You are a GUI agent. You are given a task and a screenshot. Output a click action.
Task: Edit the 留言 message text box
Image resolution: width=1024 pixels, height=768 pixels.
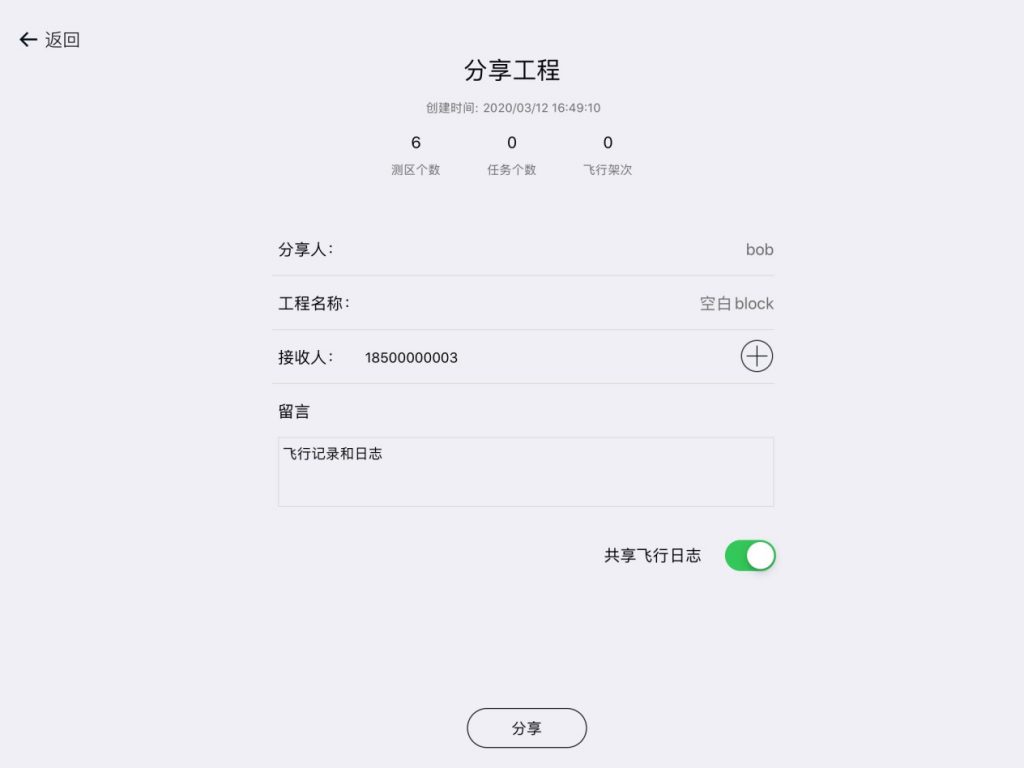(525, 472)
